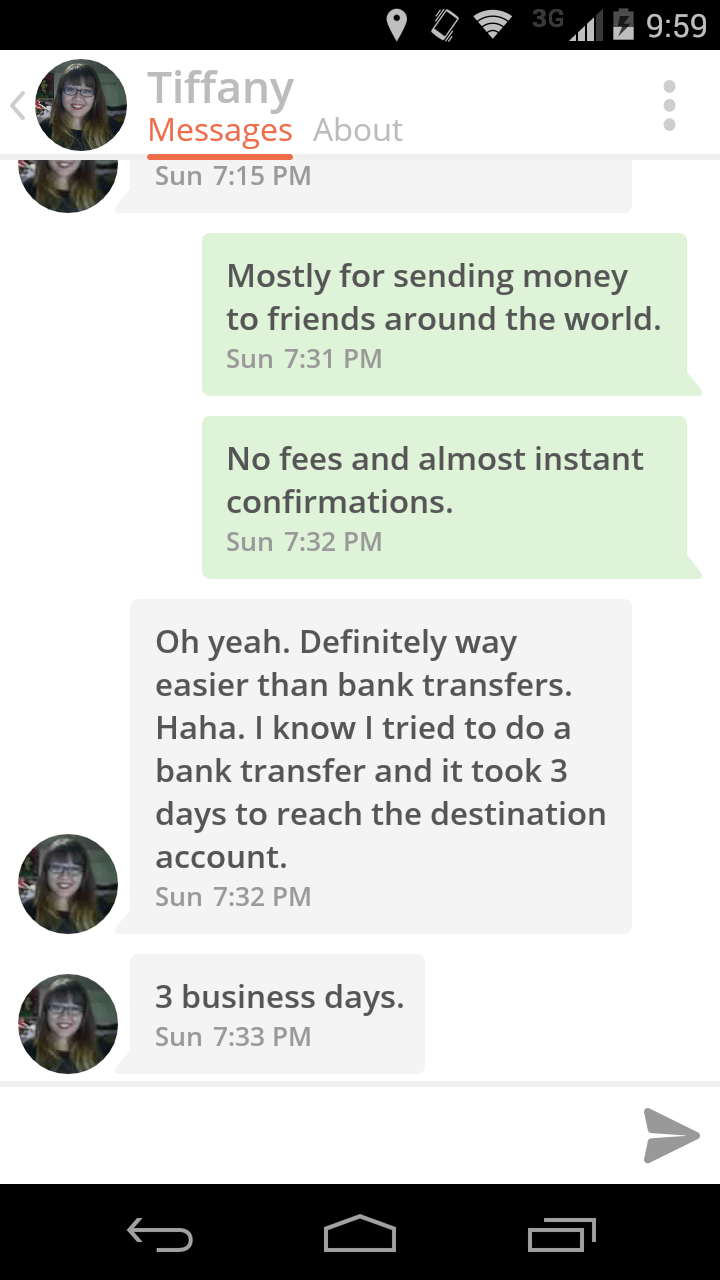Open the three-dot overflow menu

tap(669, 105)
